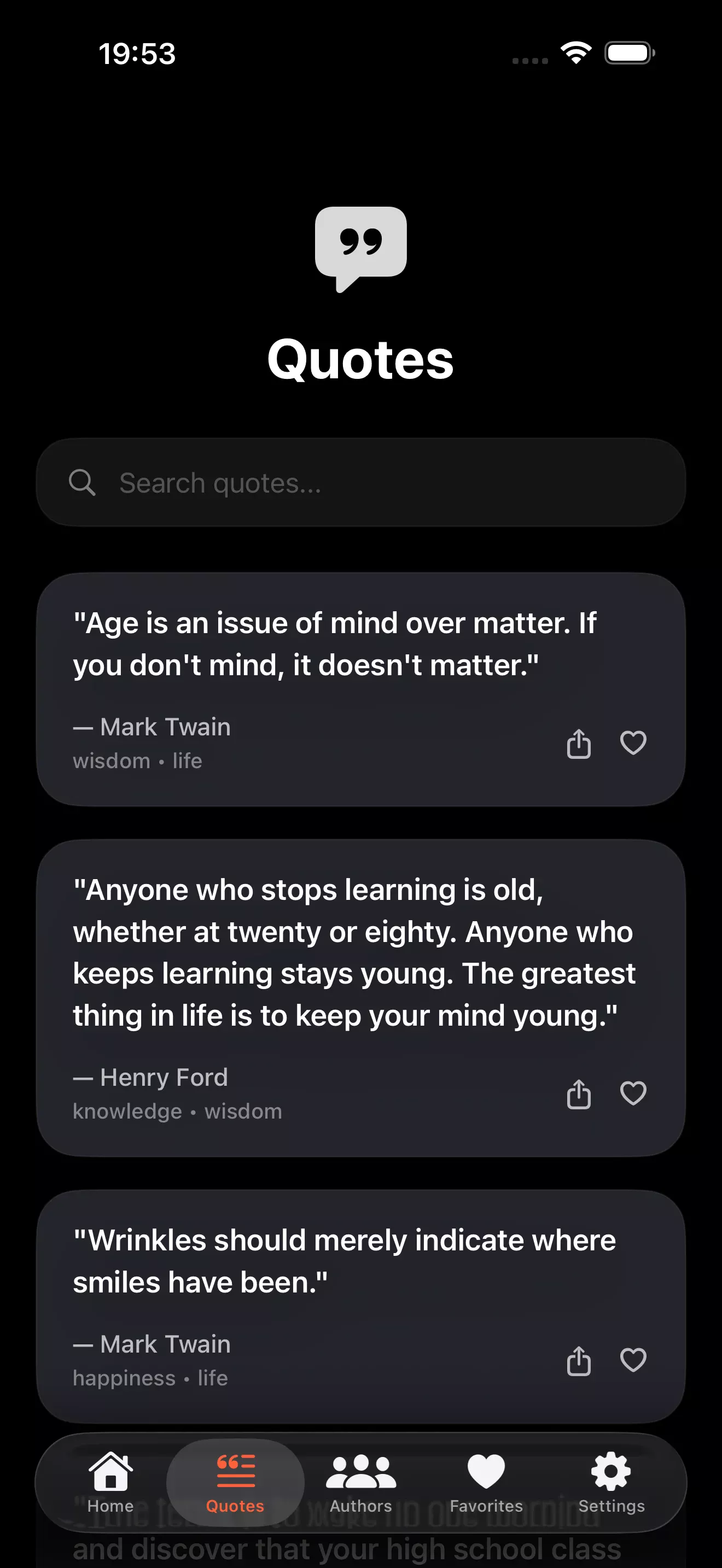This screenshot has width=722, height=1568.
Task: Like the Henry Ford quote
Action: pyautogui.click(x=632, y=1094)
